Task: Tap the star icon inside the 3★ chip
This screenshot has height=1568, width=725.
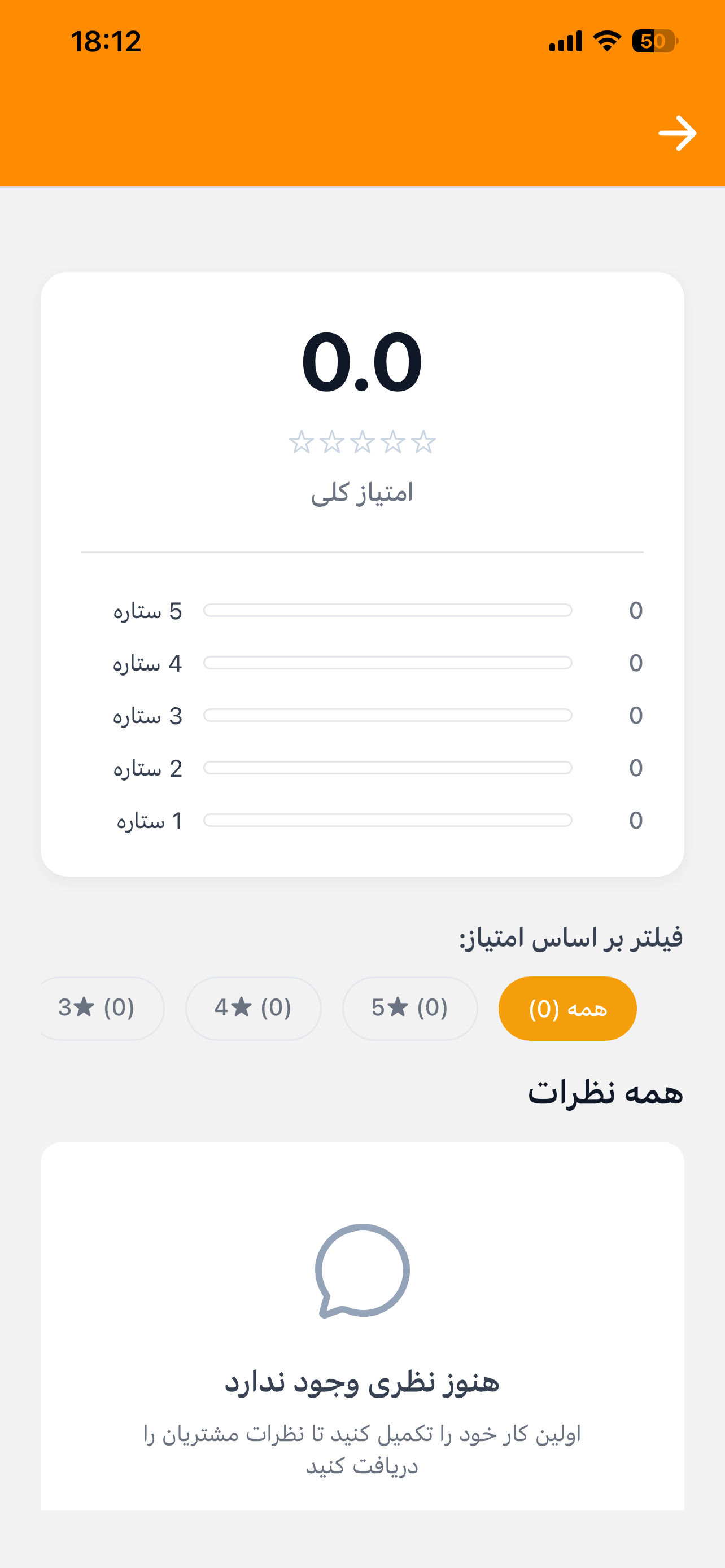Action: coord(85,1007)
